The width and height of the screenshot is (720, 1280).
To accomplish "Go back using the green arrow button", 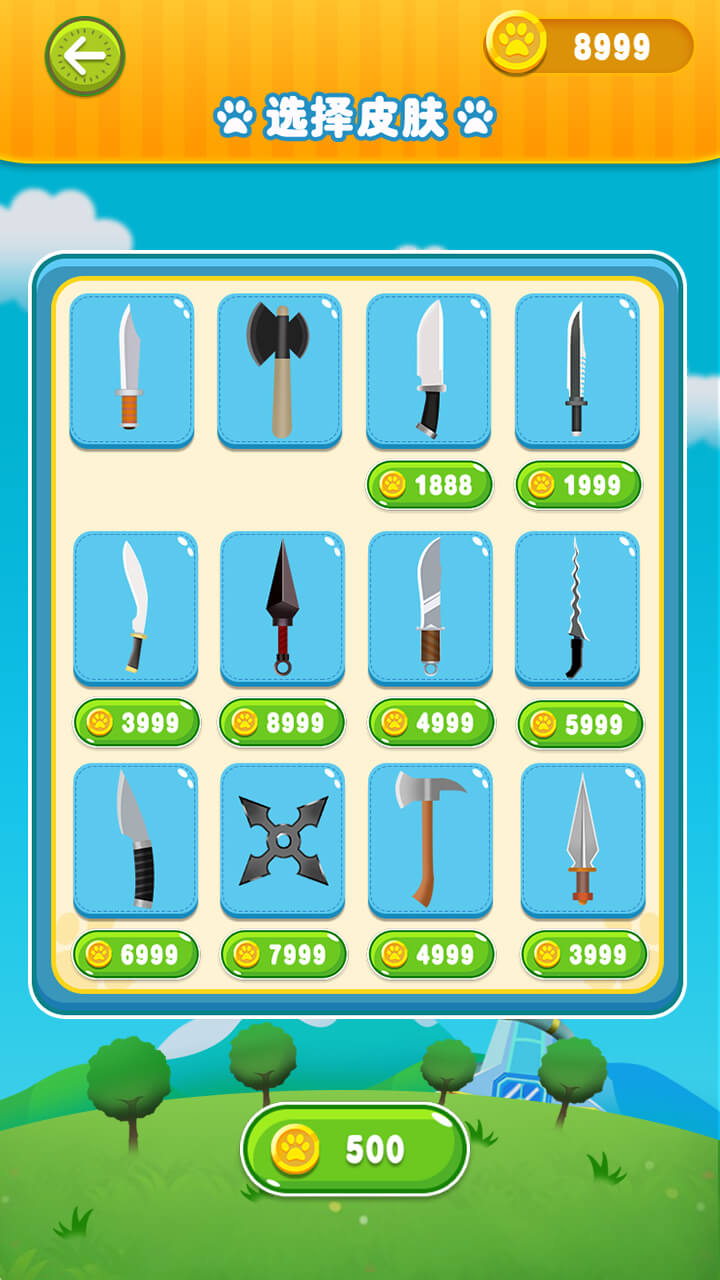I will click(85, 57).
